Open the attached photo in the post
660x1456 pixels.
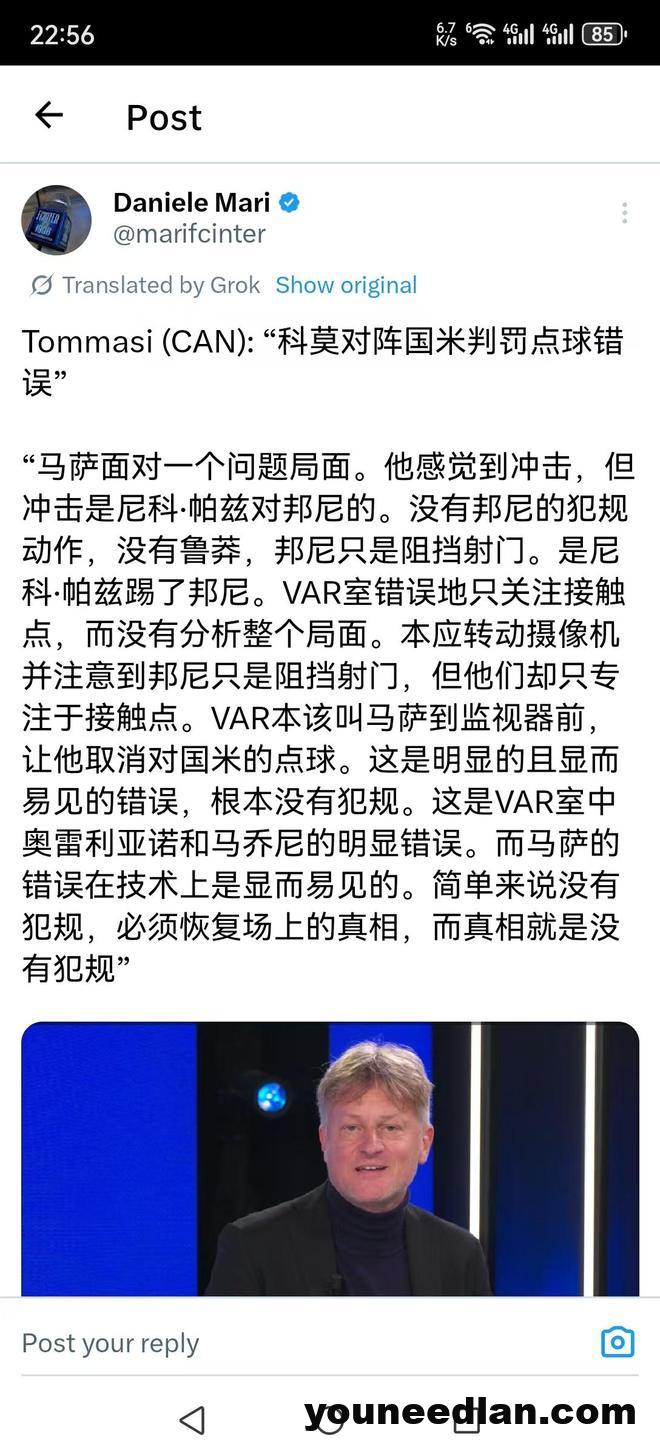click(330, 1158)
